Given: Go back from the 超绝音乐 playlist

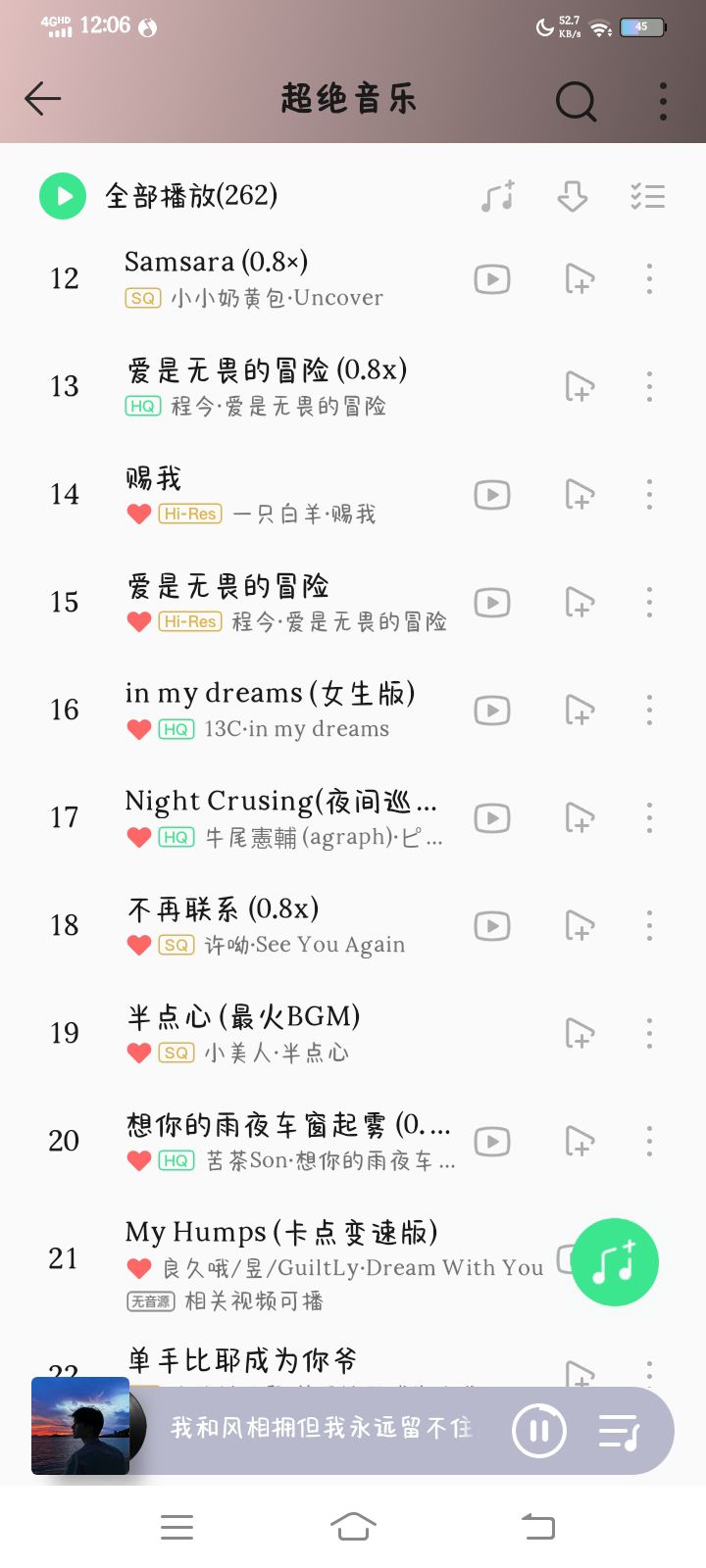Looking at the screenshot, I should pos(43,99).
